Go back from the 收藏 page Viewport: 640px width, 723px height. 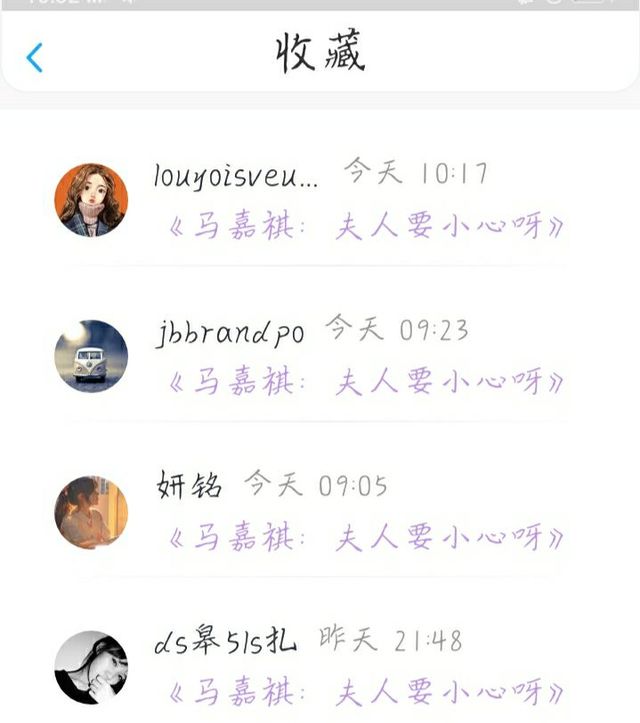[34, 57]
